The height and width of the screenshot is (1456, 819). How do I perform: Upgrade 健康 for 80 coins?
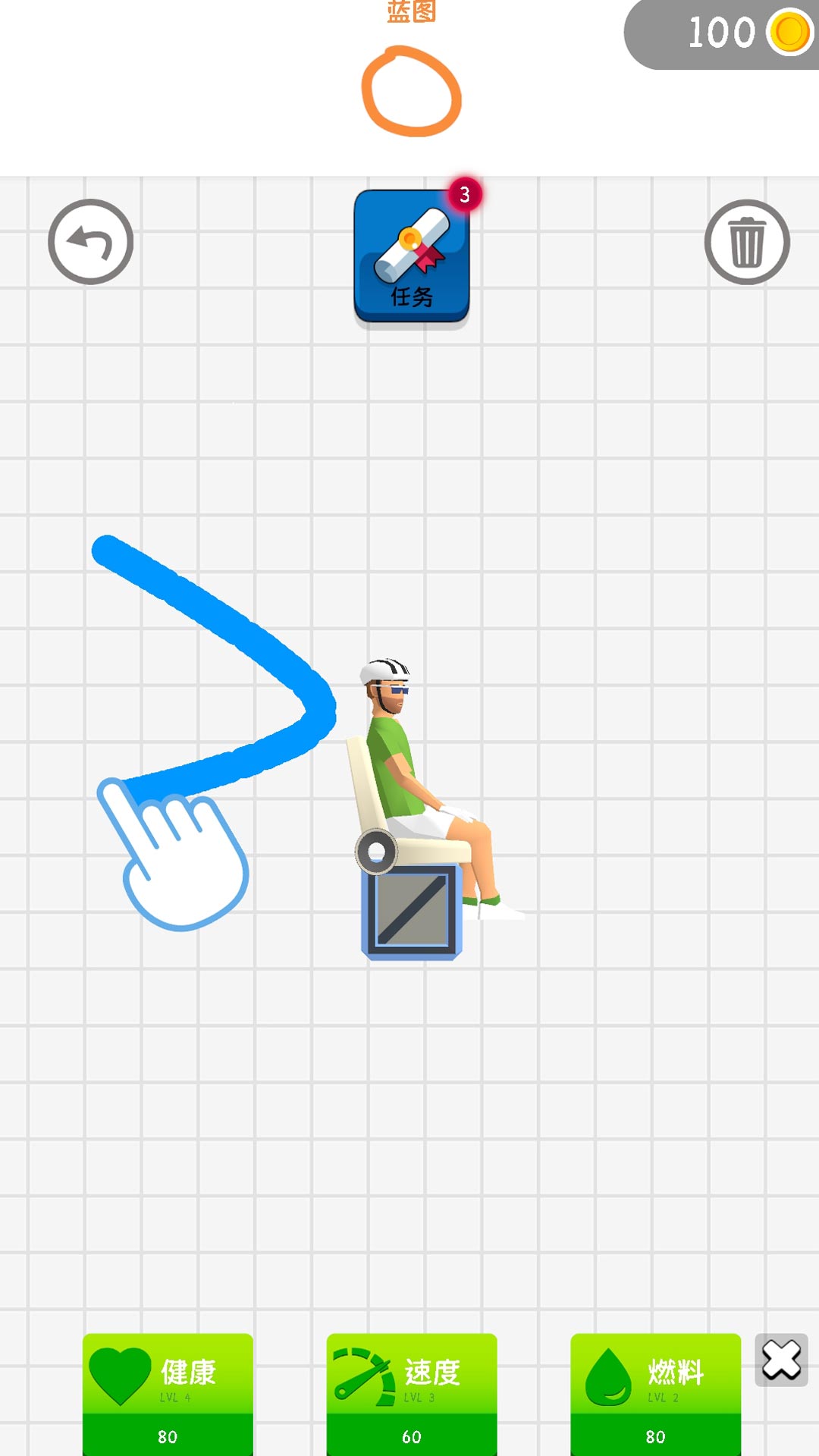[x=168, y=1394]
